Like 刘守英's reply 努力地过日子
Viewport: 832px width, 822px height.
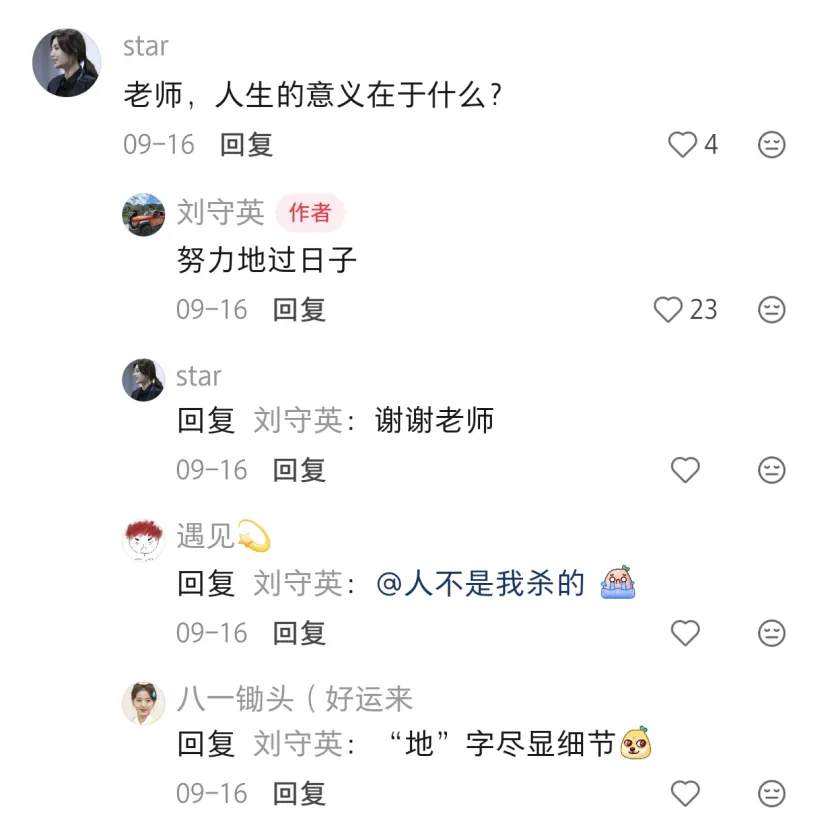[669, 309]
